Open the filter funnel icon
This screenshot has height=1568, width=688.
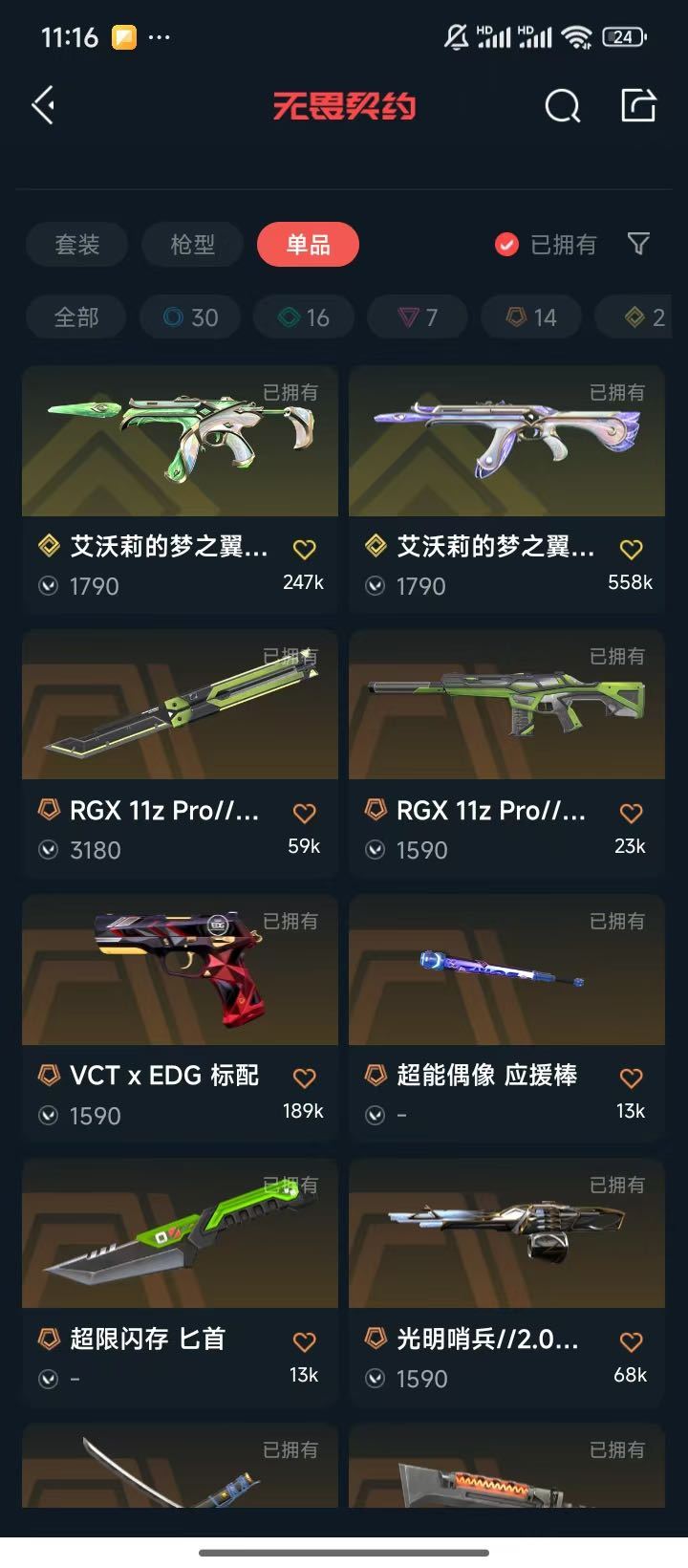click(x=638, y=244)
